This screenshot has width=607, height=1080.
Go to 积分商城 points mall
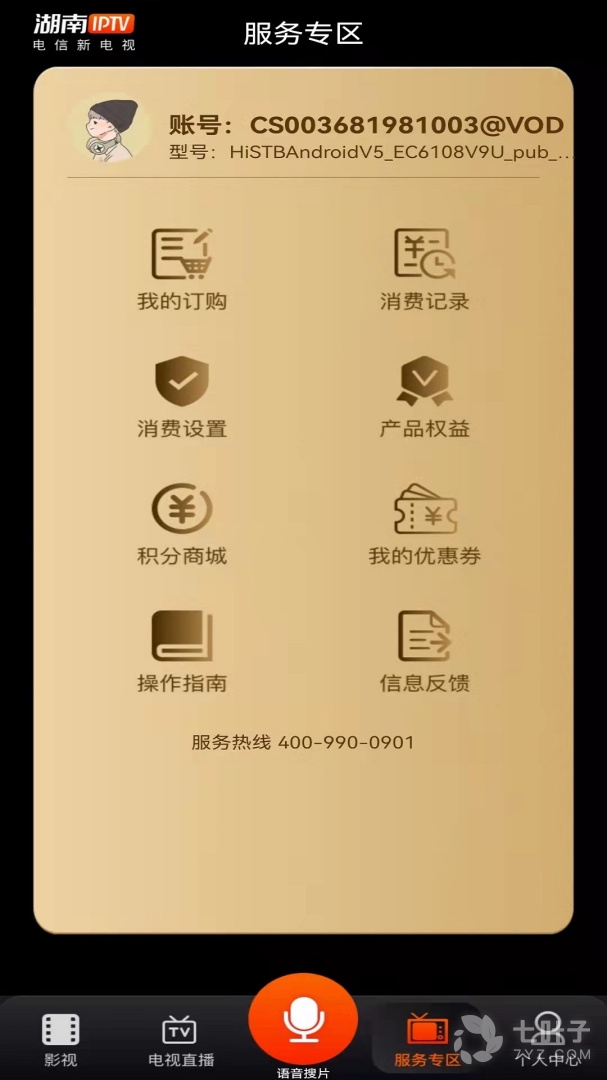coord(182,524)
